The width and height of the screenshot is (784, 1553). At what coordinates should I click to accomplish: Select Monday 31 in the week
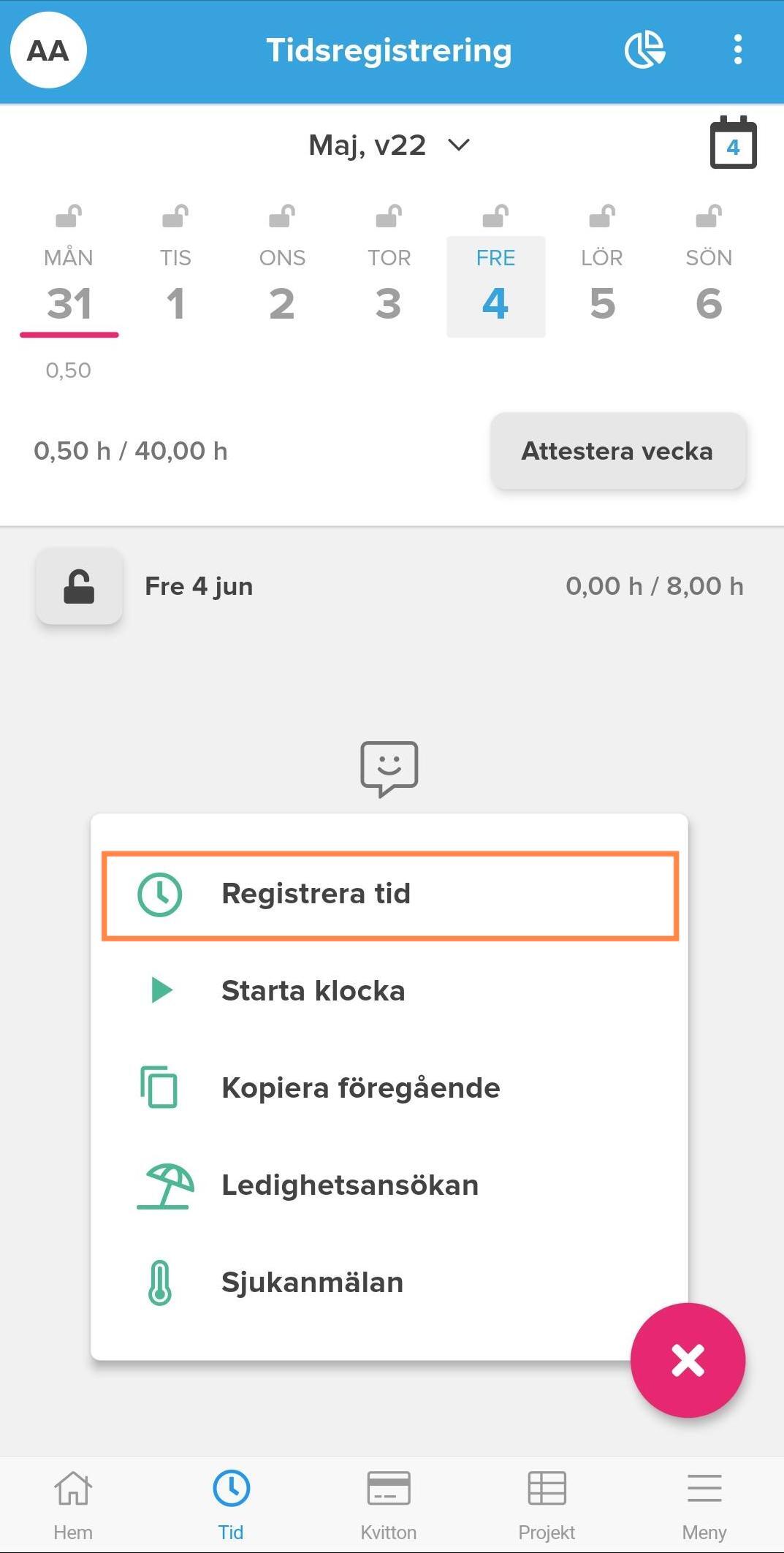[69, 286]
